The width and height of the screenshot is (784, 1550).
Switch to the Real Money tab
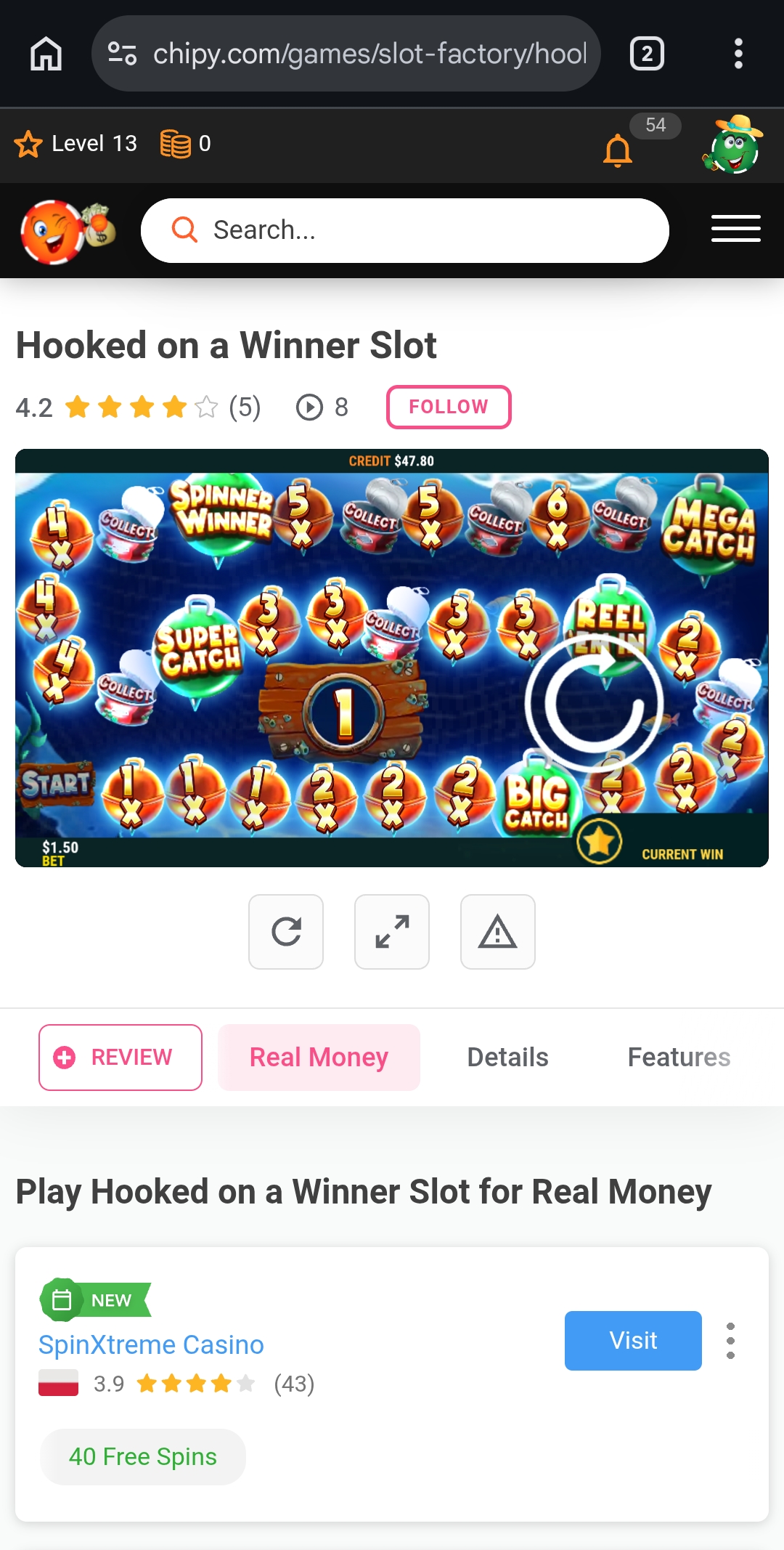point(319,1058)
